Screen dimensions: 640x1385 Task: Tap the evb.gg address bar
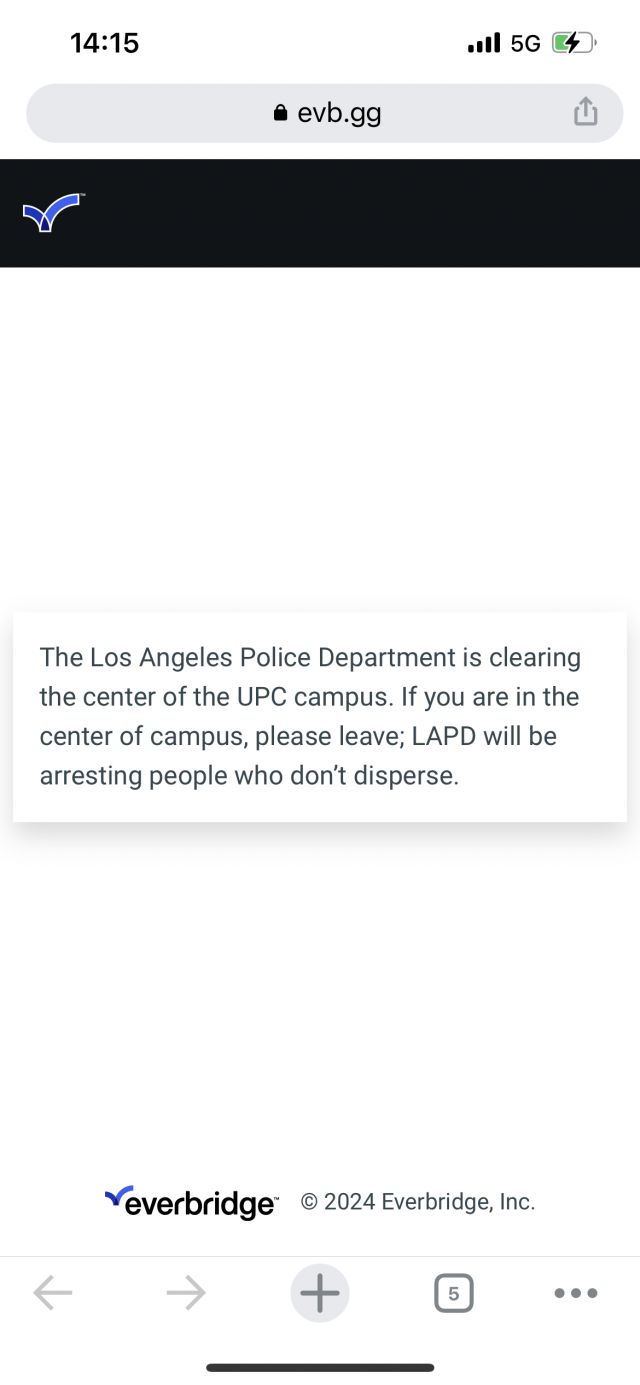click(324, 113)
